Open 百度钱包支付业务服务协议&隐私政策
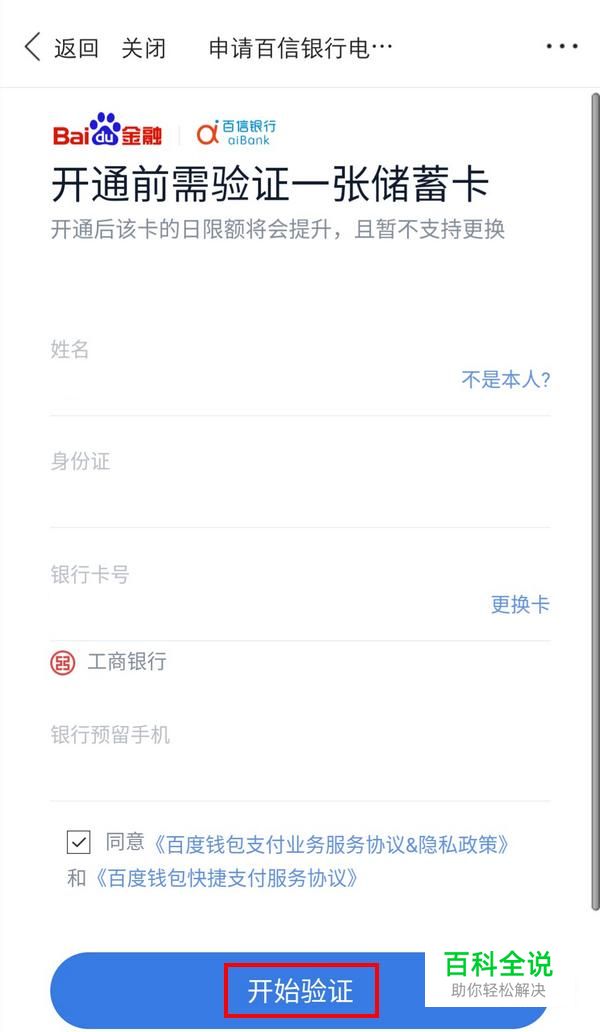600x1032 pixels. point(331,844)
